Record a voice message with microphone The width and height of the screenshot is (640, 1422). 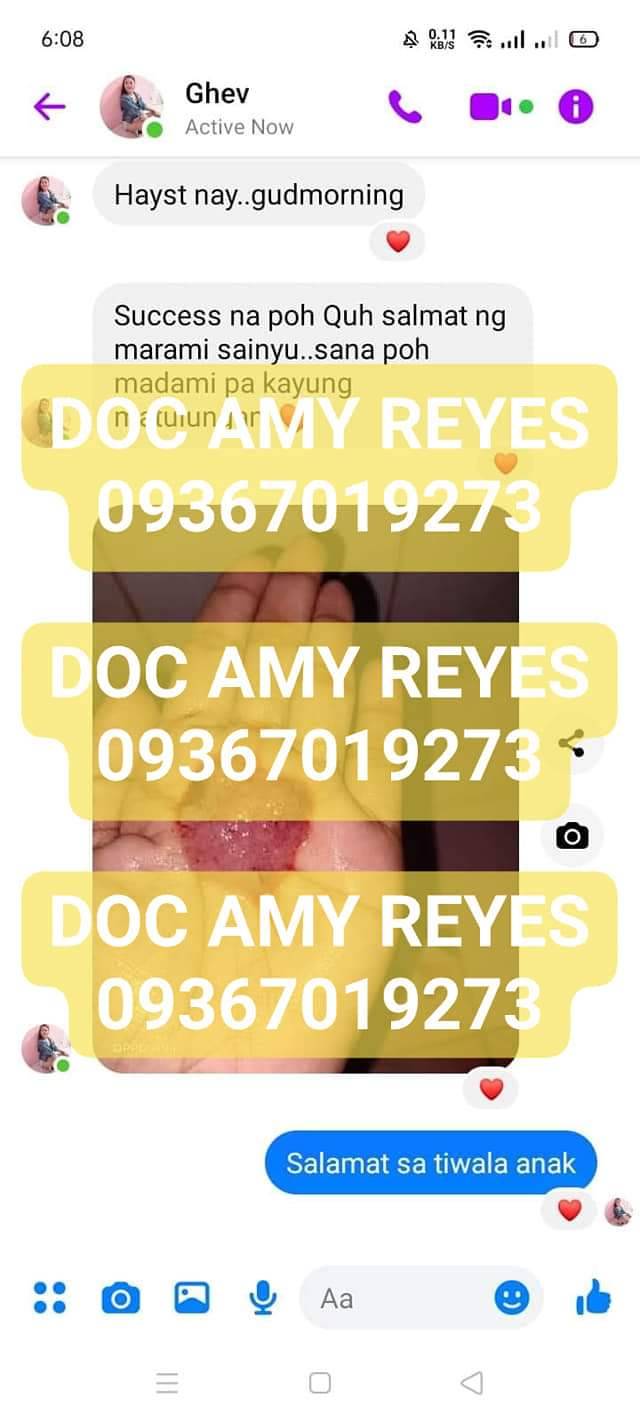(262, 1298)
